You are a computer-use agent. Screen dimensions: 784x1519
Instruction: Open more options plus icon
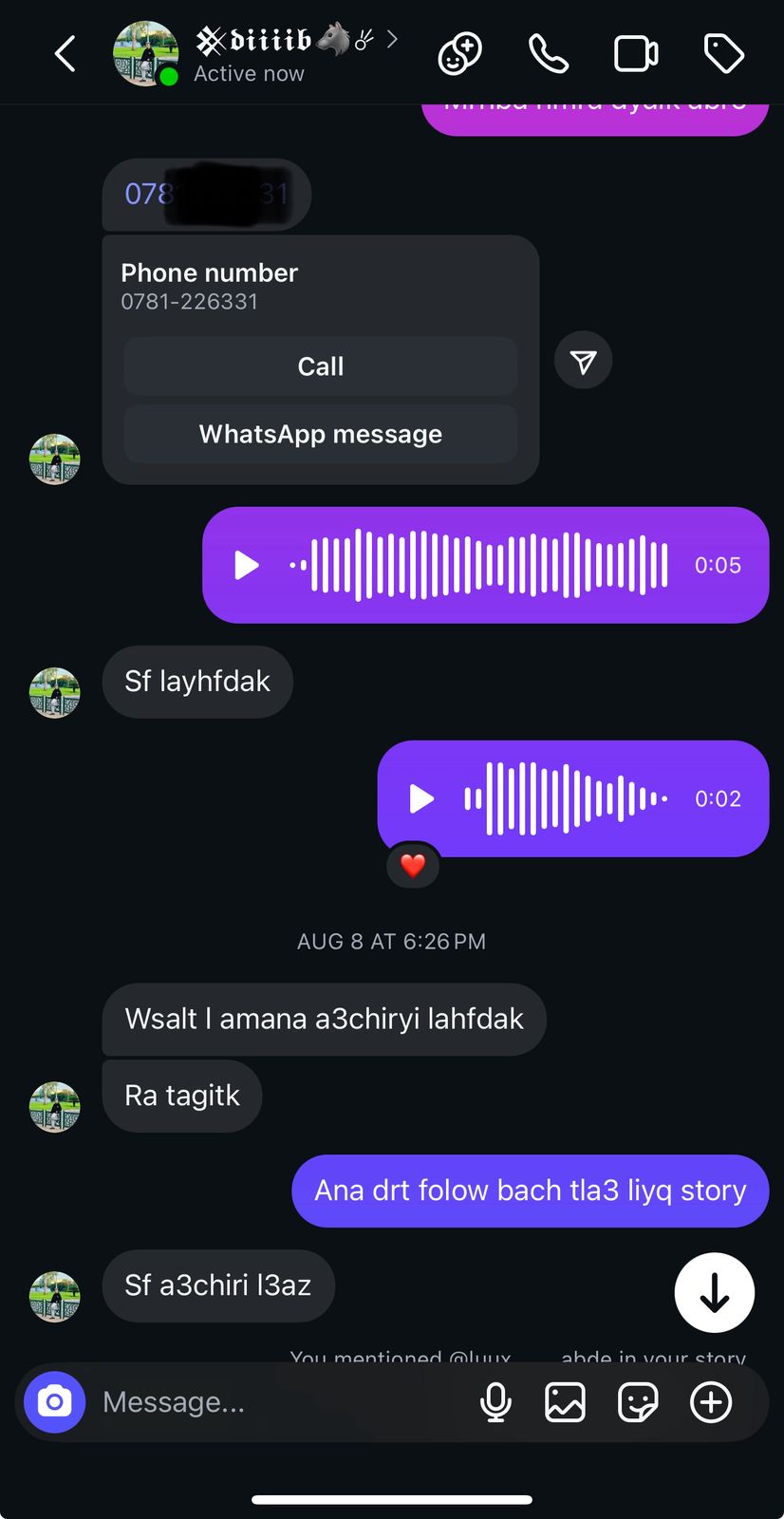[x=711, y=1402]
